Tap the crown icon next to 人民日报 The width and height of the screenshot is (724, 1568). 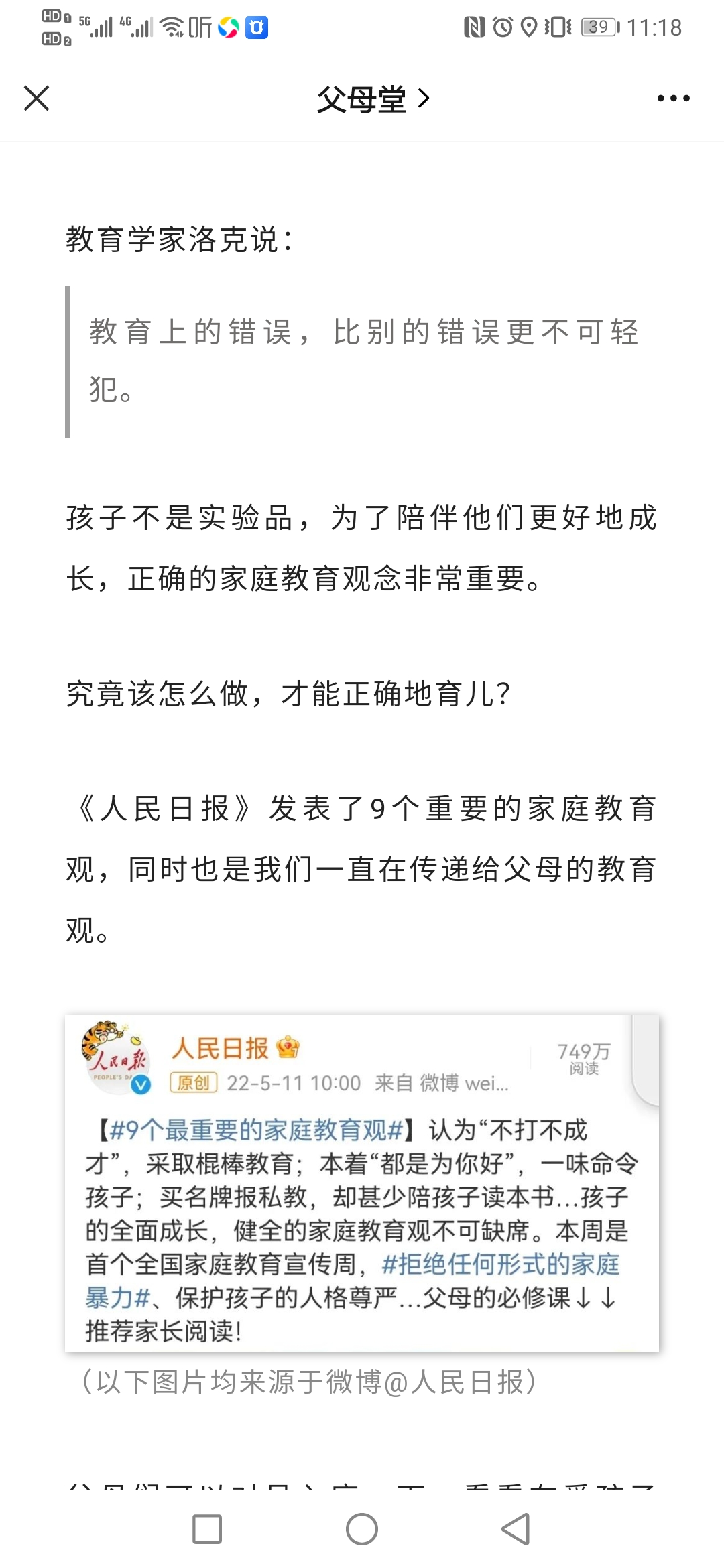coord(288,1047)
